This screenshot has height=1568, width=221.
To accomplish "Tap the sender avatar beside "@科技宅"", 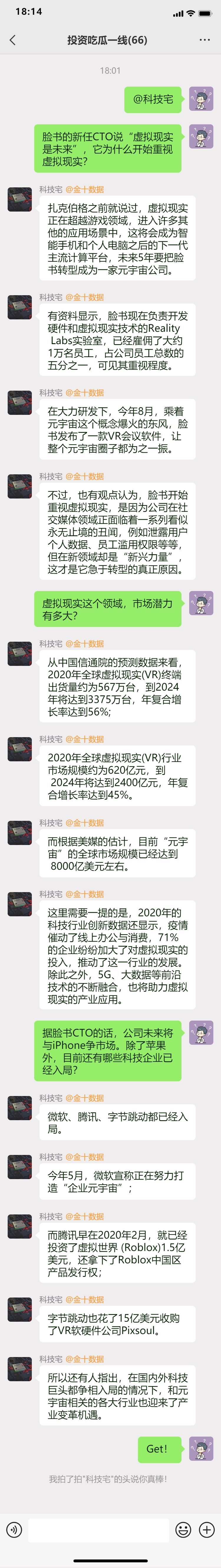I will point(201,99).
